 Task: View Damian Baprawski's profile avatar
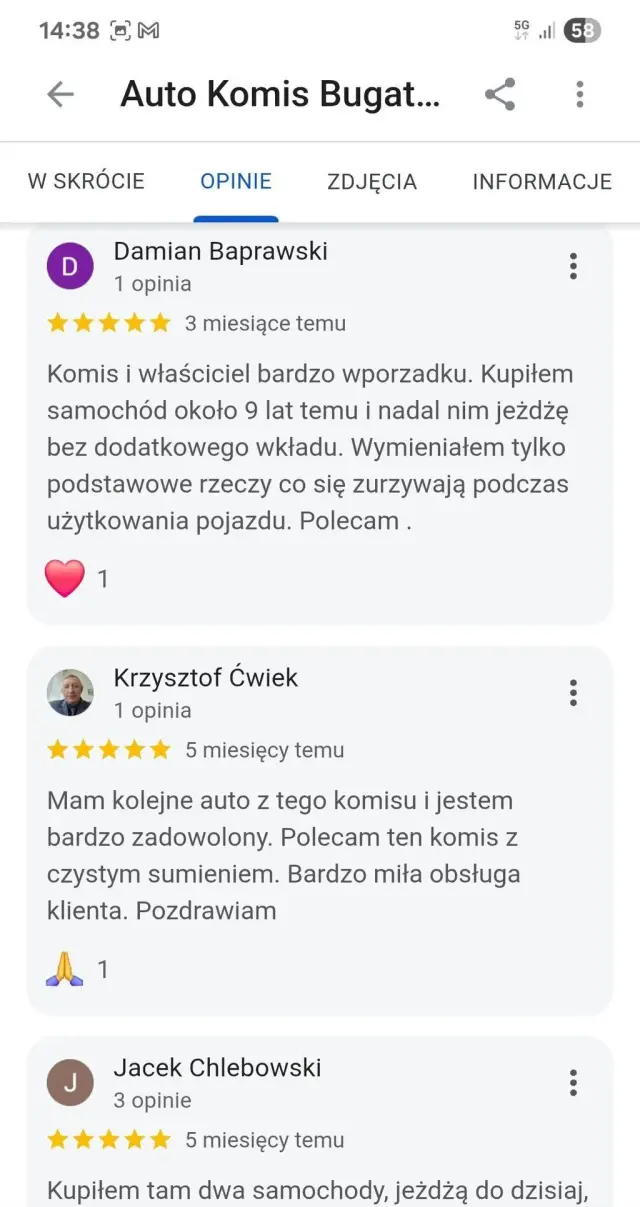coord(70,266)
